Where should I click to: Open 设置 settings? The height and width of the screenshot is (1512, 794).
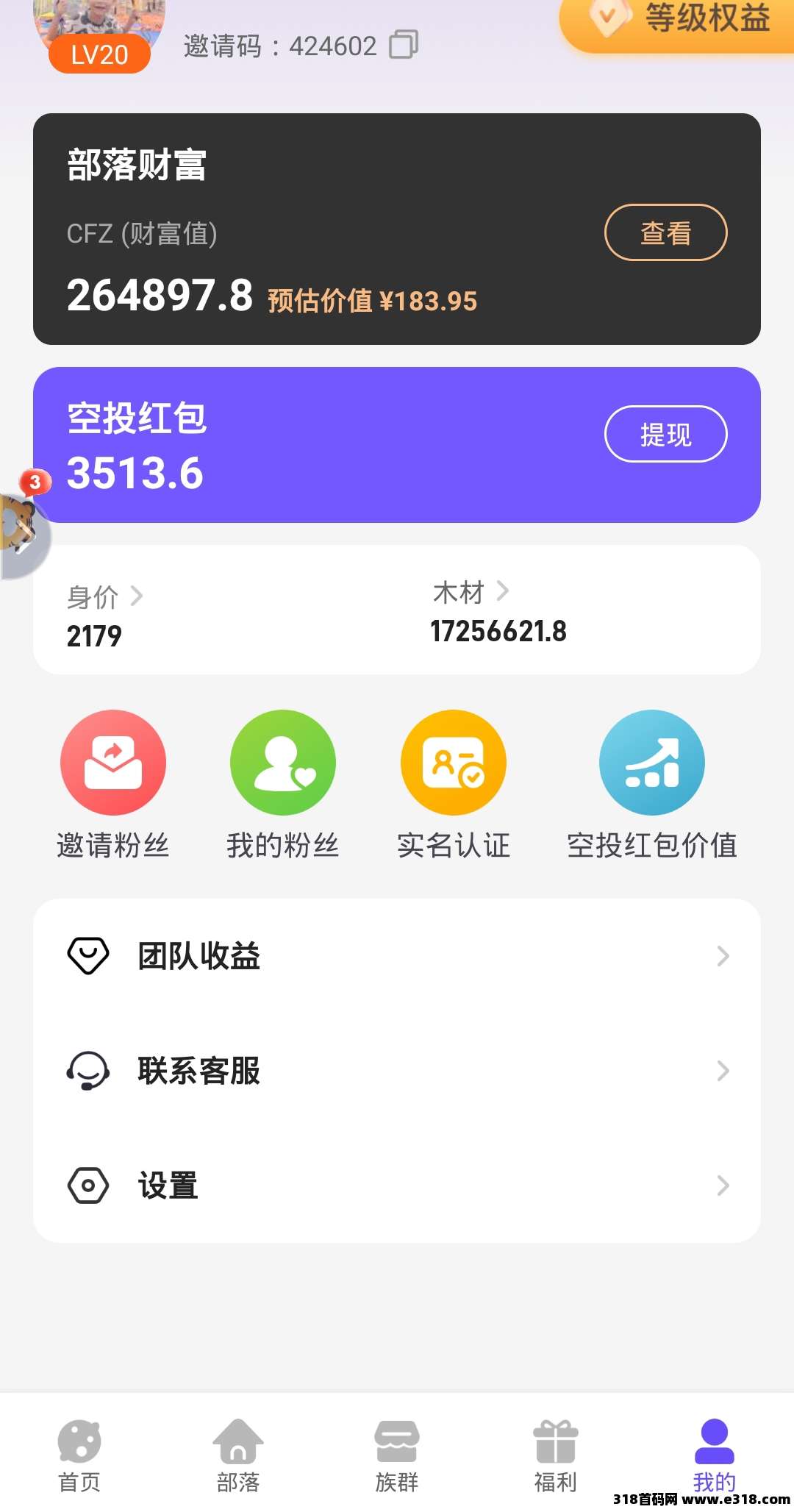pos(397,1185)
